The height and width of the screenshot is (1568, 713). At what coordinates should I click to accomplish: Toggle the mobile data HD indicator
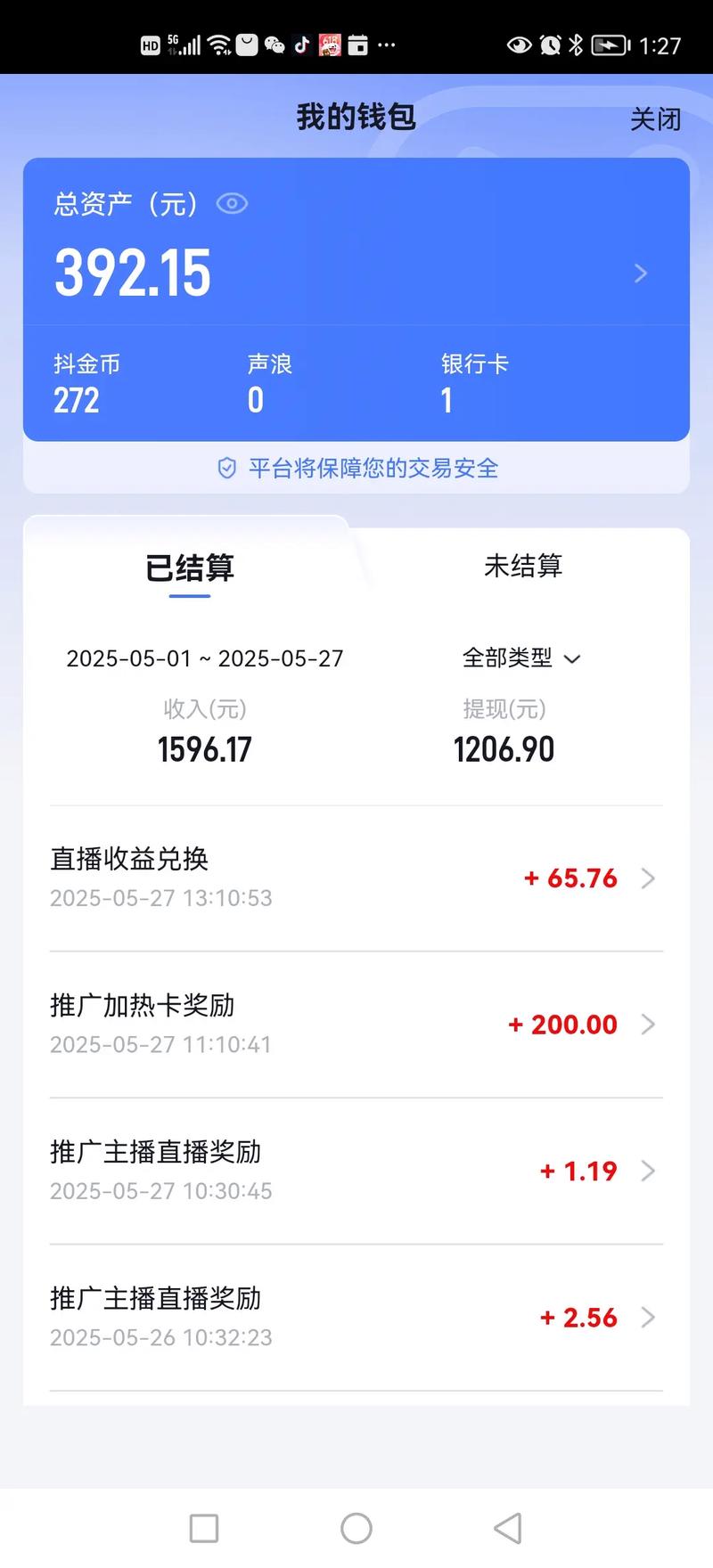[150, 45]
